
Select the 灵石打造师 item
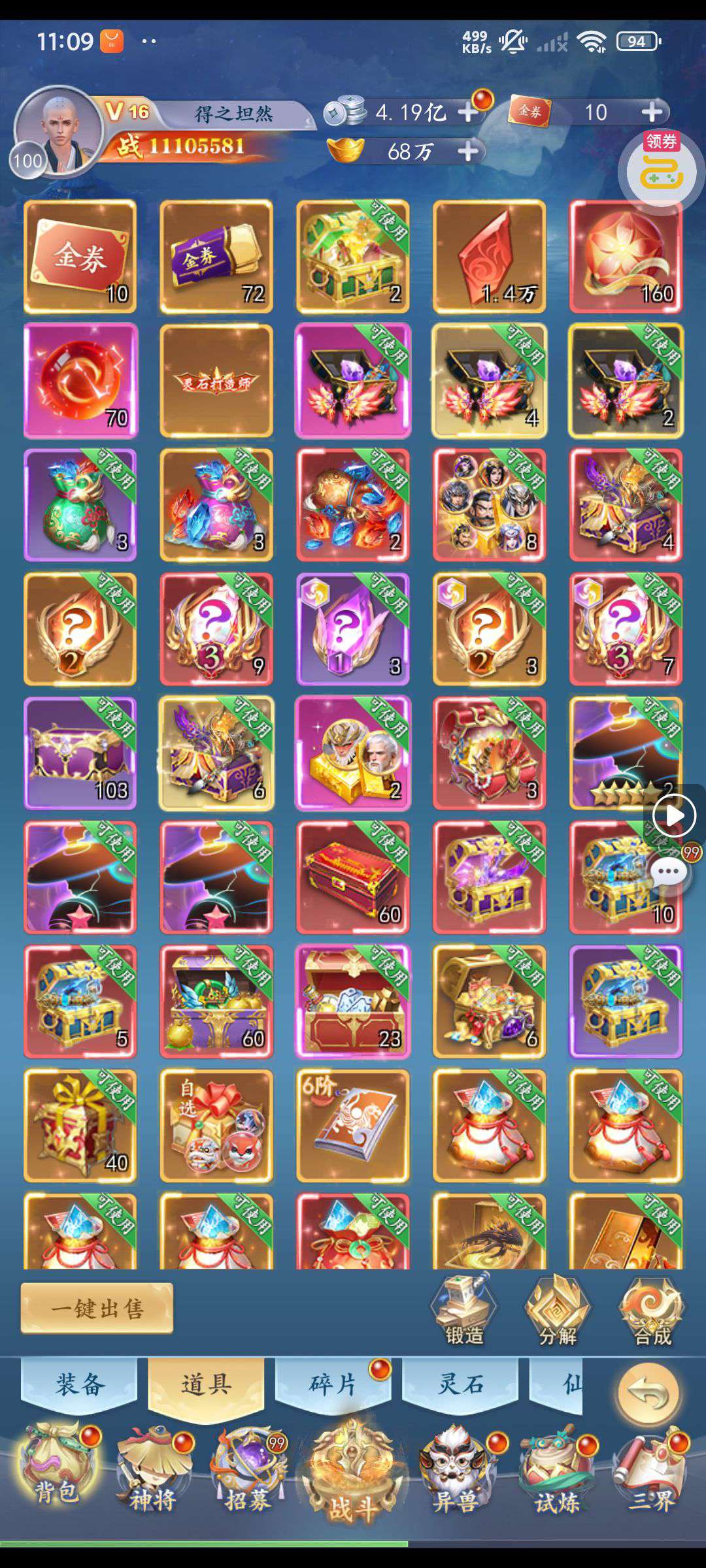tap(216, 381)
